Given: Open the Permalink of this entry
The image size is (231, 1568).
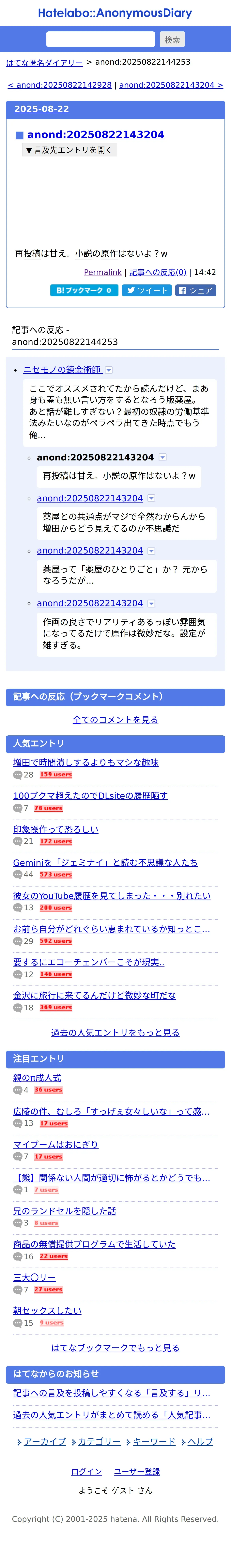Looking at the screenshot, I should (x=103, y=272).
